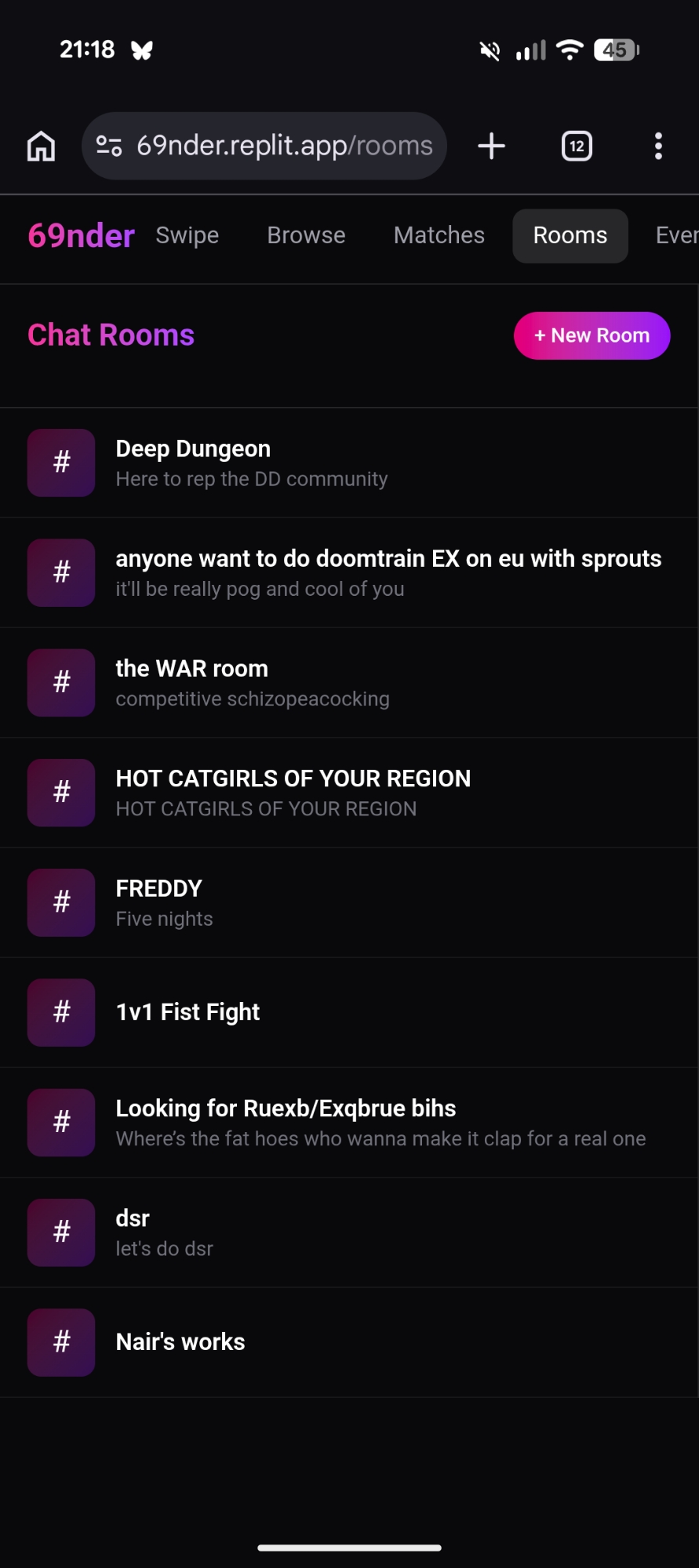This screenshot has width=699, height=1568.
Task: Enter the FREDDY room
Action: 349,902
